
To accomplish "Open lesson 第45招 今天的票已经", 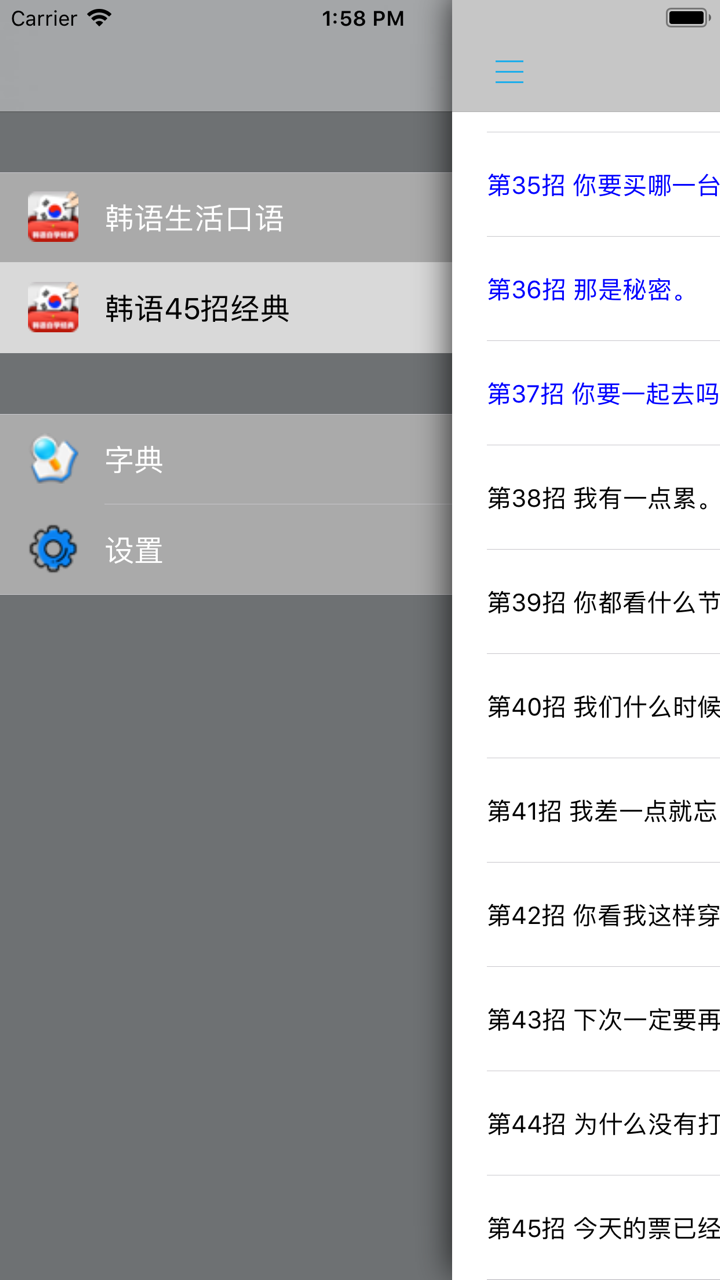I will coord(600,1225).
